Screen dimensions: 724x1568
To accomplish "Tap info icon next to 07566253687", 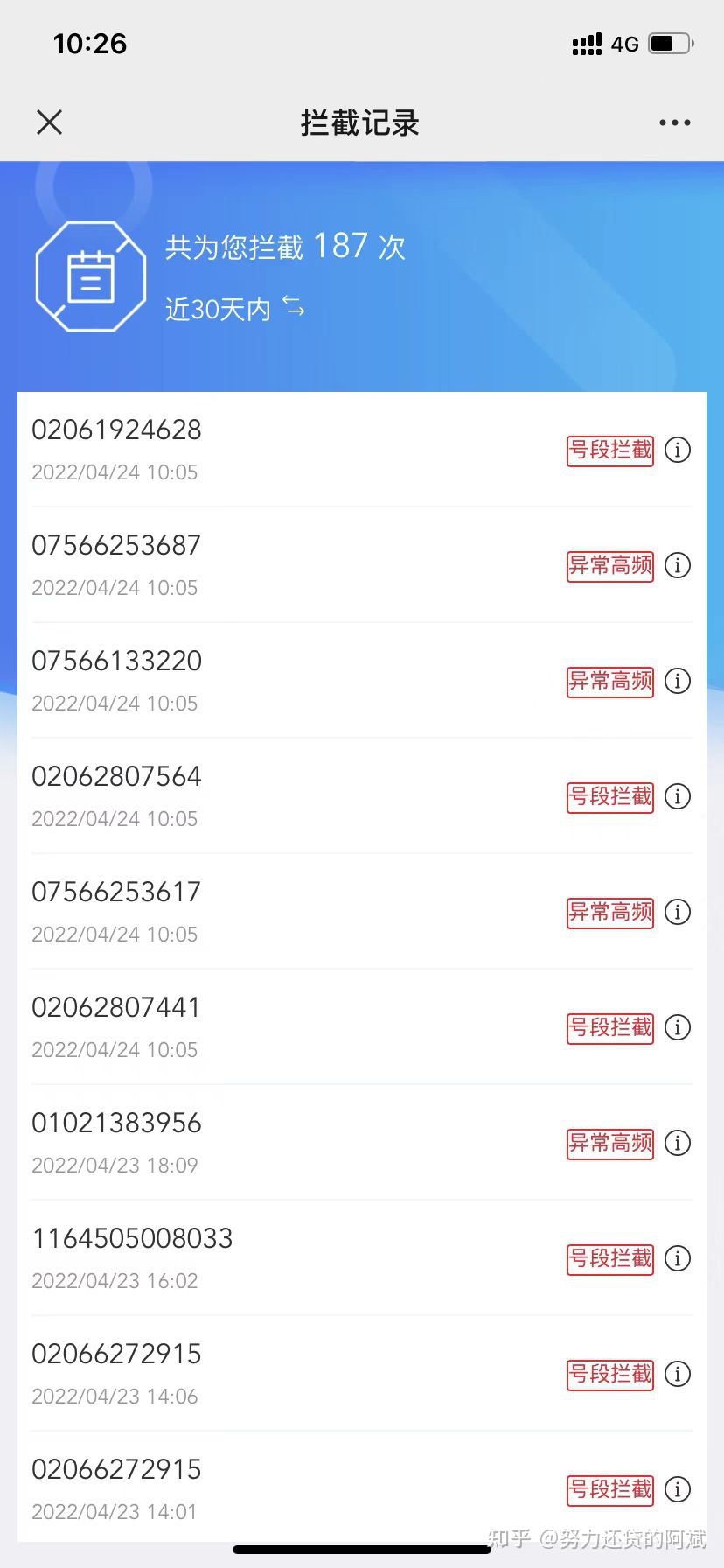I will point(677,565).
